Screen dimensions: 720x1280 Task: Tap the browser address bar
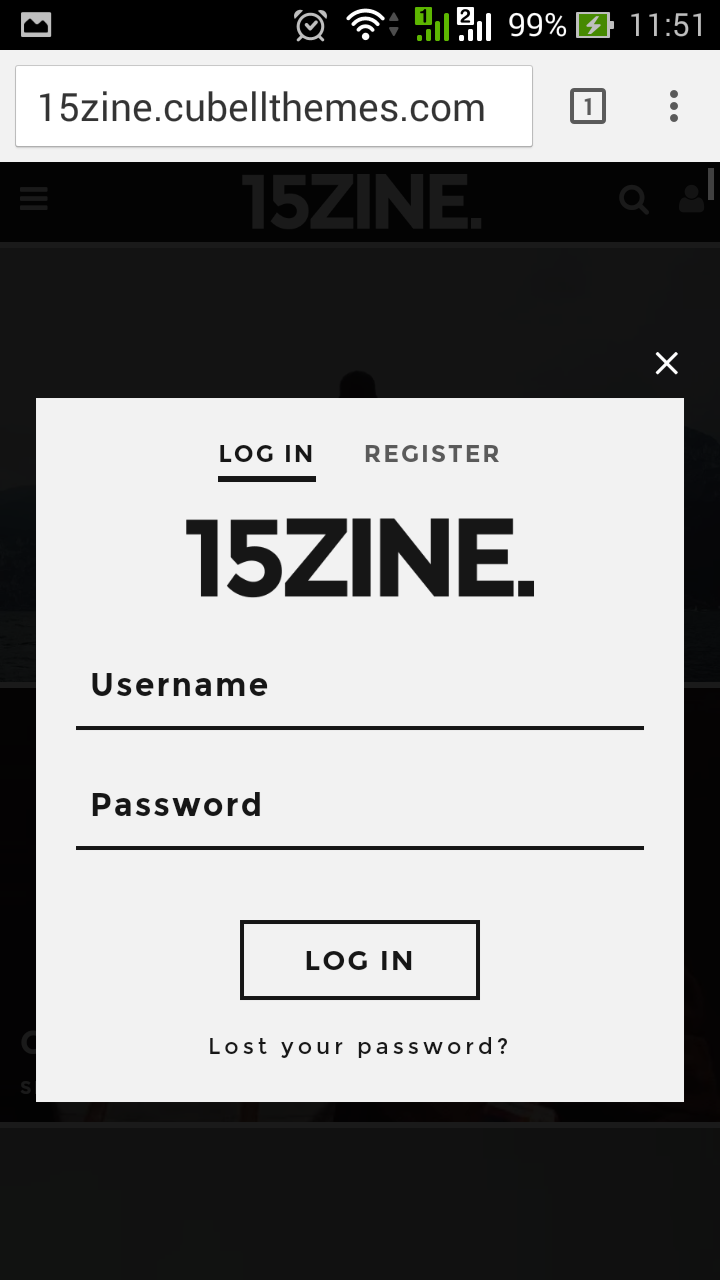(x=274, y=107)
